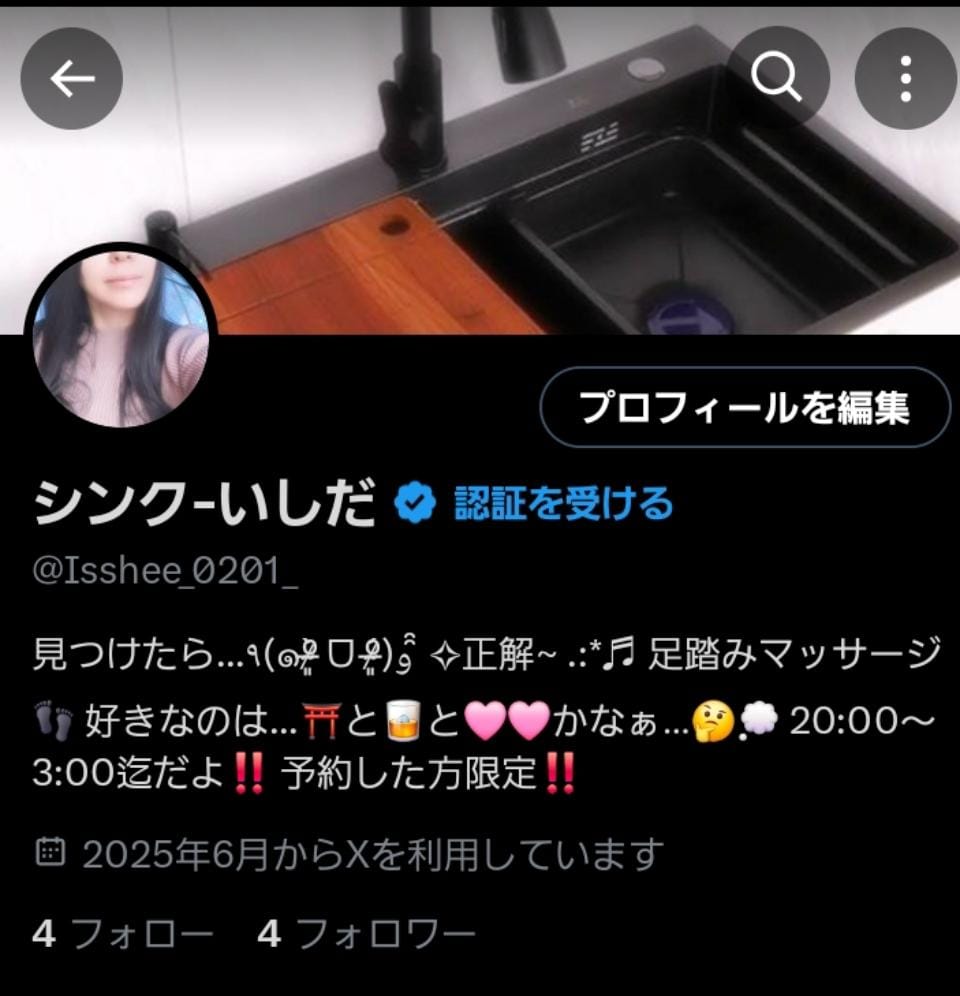Tap プロフィールを編集 button
The height and width of the screenshot is (996, 960).
point(745,407)
